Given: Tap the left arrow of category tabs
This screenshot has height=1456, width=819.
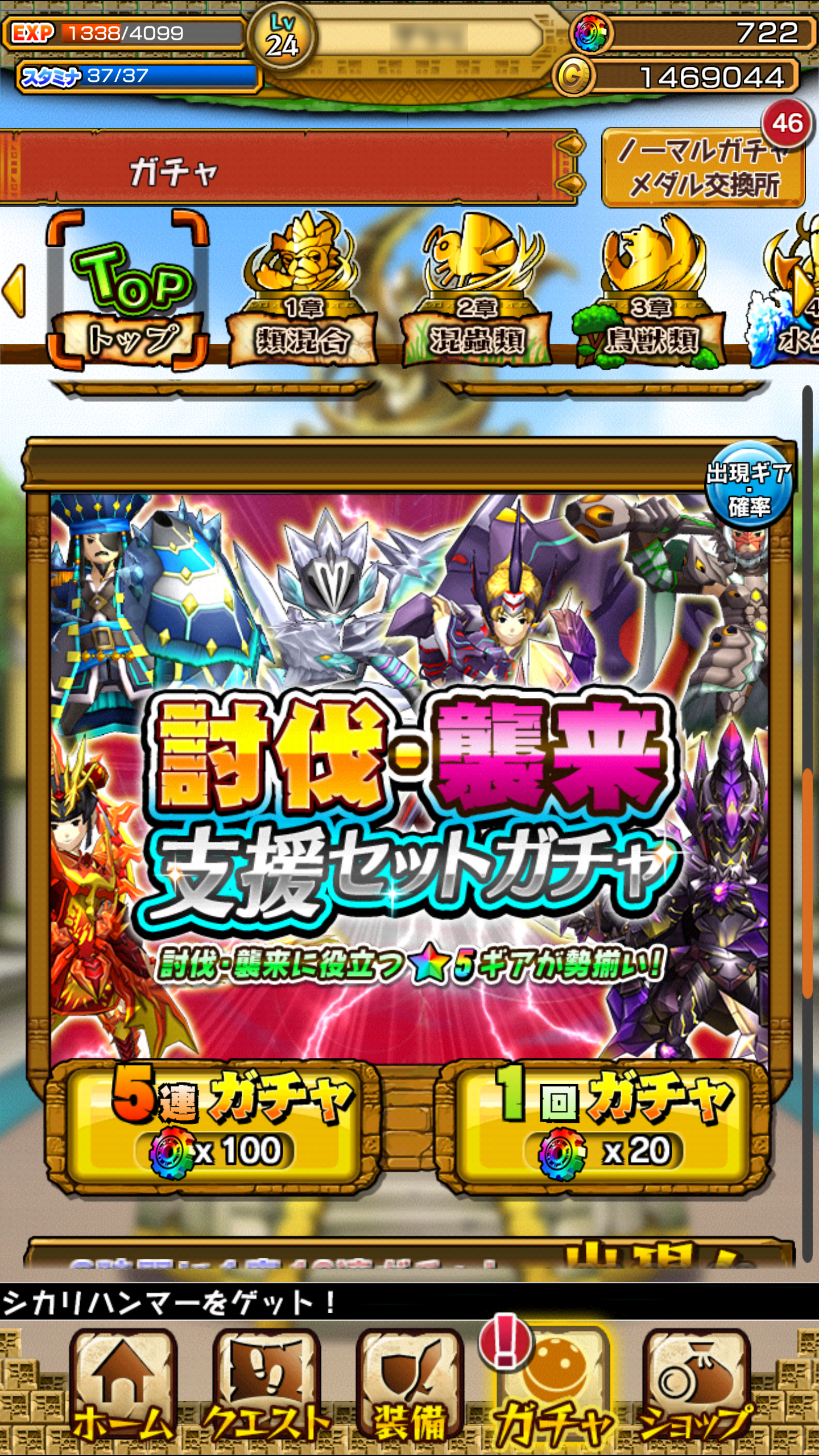Looking at the screenshot, I should click(x=15, y=291).
